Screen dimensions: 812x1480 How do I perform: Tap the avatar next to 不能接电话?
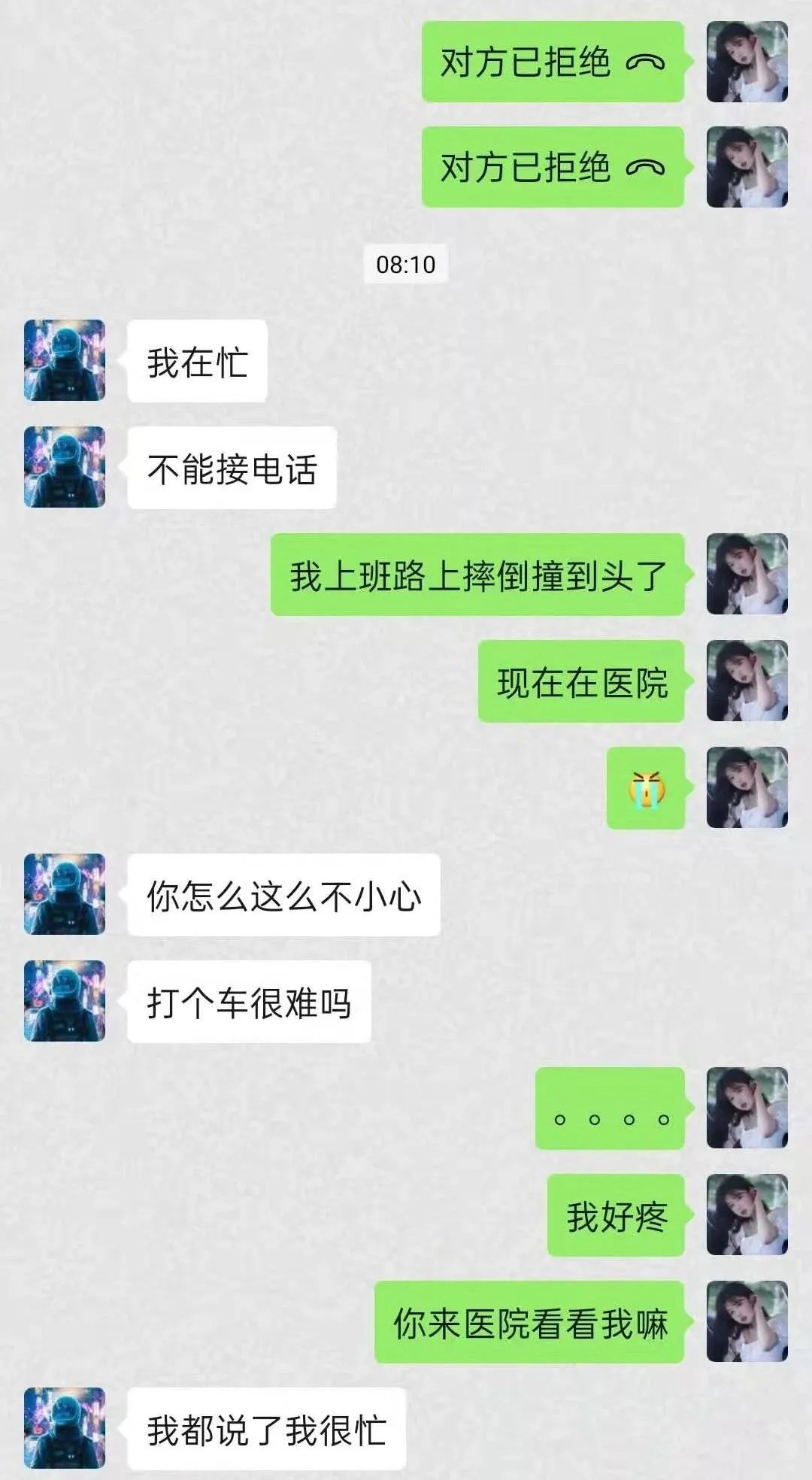pos(65,467)
